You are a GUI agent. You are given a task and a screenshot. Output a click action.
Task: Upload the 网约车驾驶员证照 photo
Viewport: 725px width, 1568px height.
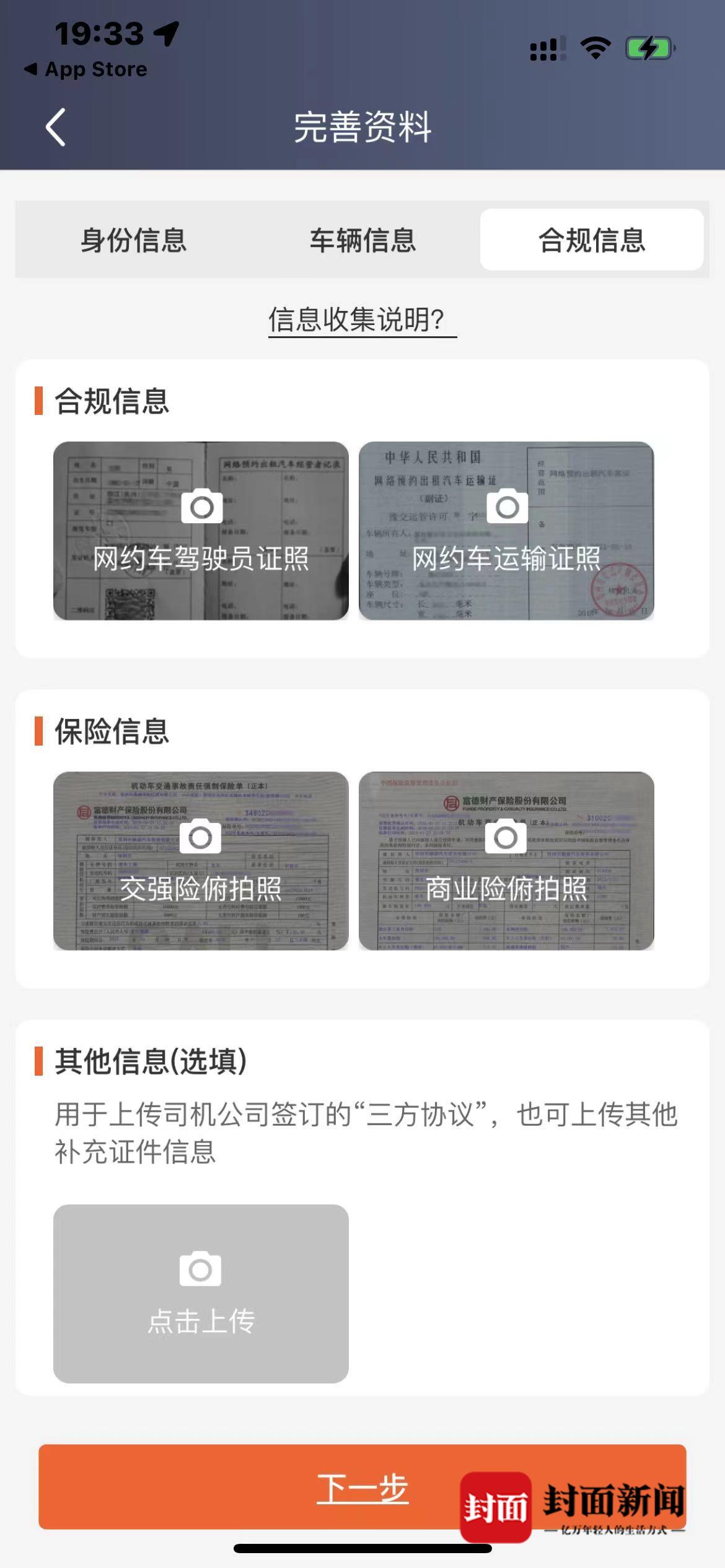(x=201, y=531)
